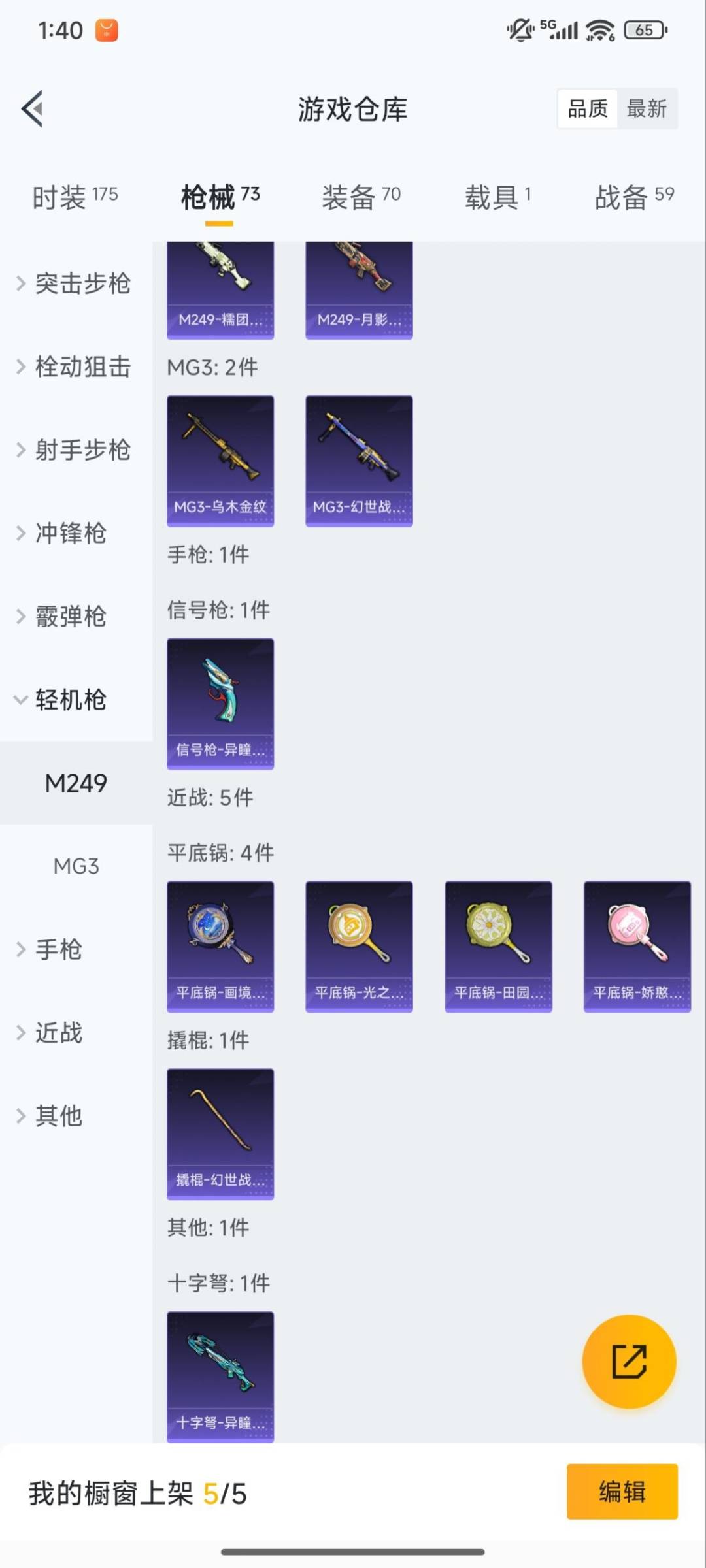Collapse the 轻机枪 category

click(x=69, y=699)
